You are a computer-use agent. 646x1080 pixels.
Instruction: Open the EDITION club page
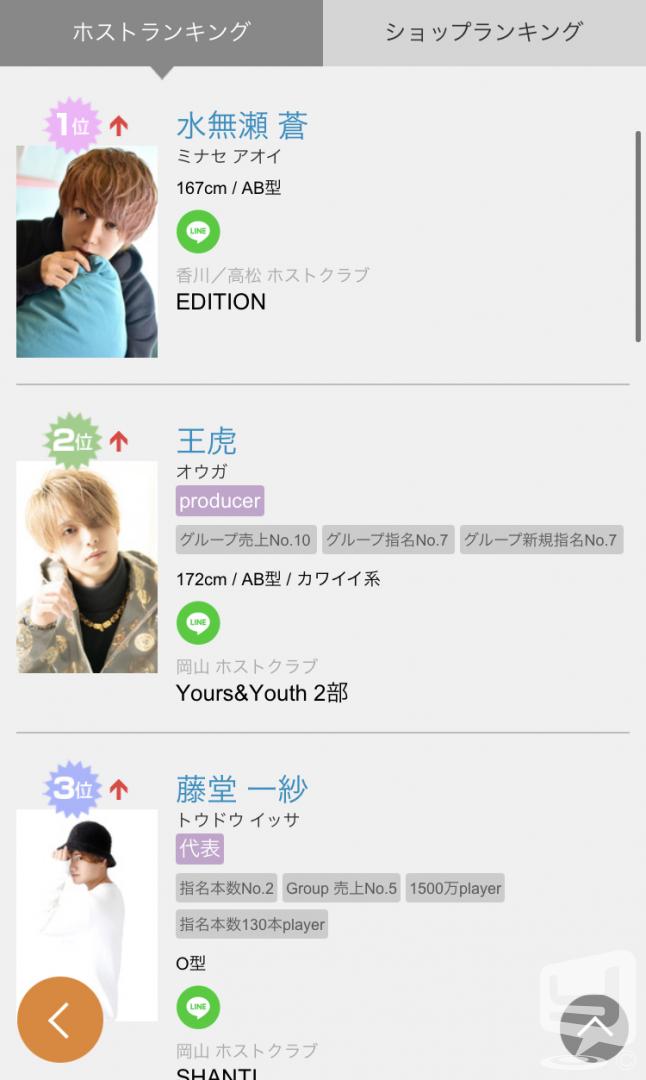(x=221, y=302)
